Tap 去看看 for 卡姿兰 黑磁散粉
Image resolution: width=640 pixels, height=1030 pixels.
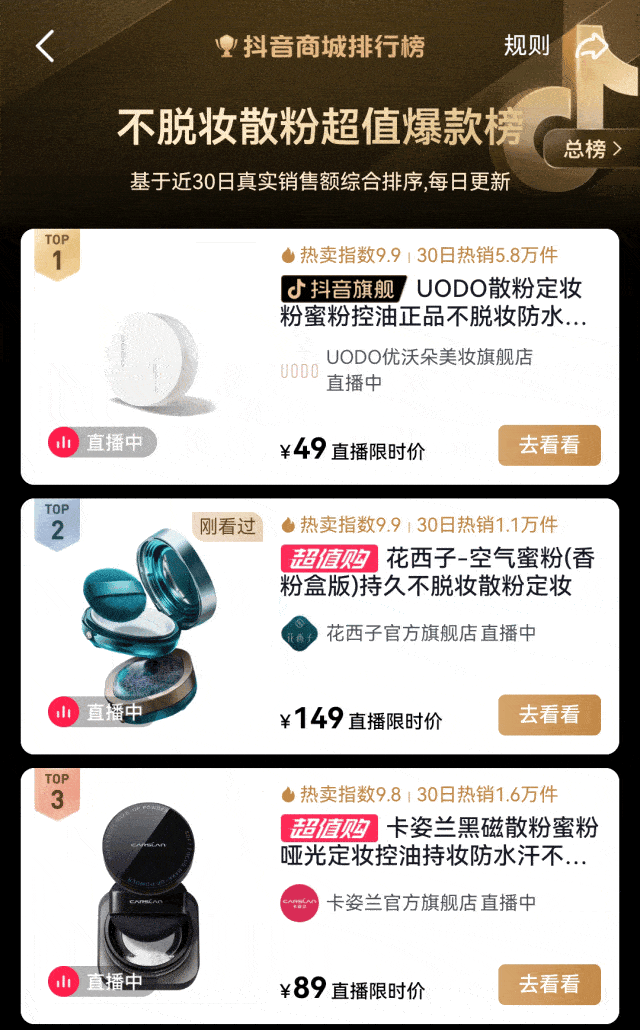(549, 984)
